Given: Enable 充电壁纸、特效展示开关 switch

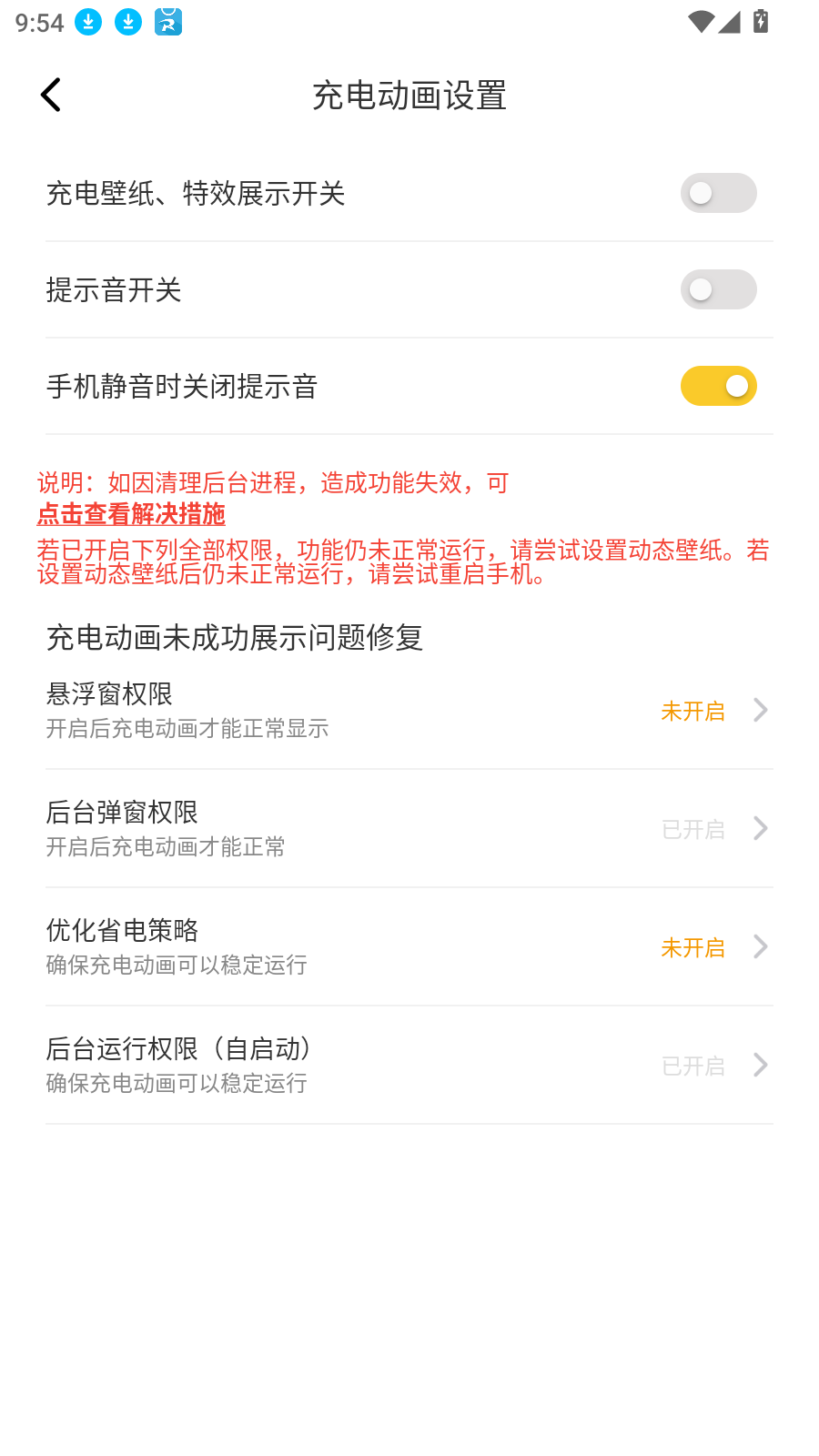Looking at the screenshot, I should (x=718, y=193).
